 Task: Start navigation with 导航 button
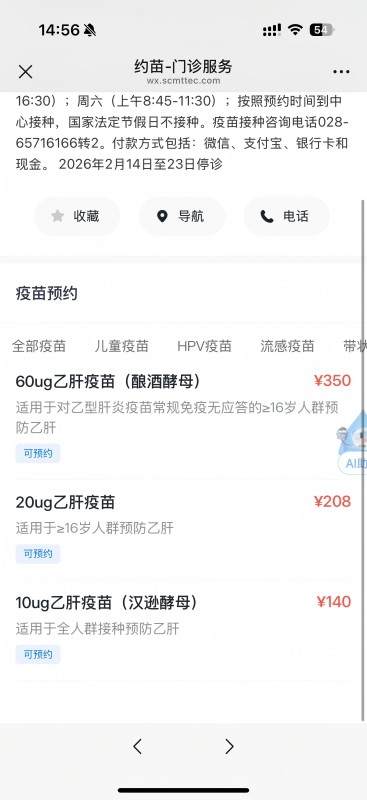point(182,216)
